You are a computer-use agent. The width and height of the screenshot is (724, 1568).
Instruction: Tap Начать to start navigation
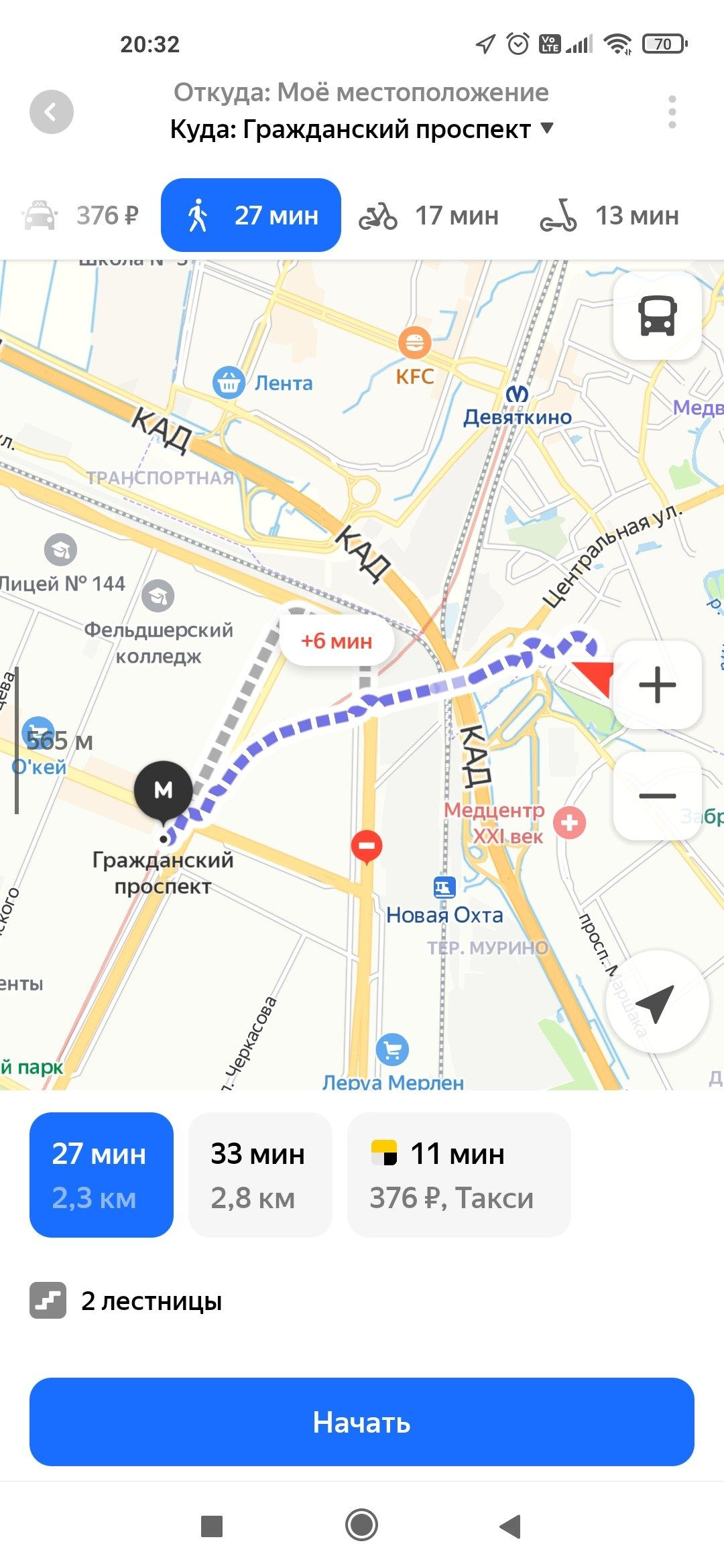point(362,1422)
